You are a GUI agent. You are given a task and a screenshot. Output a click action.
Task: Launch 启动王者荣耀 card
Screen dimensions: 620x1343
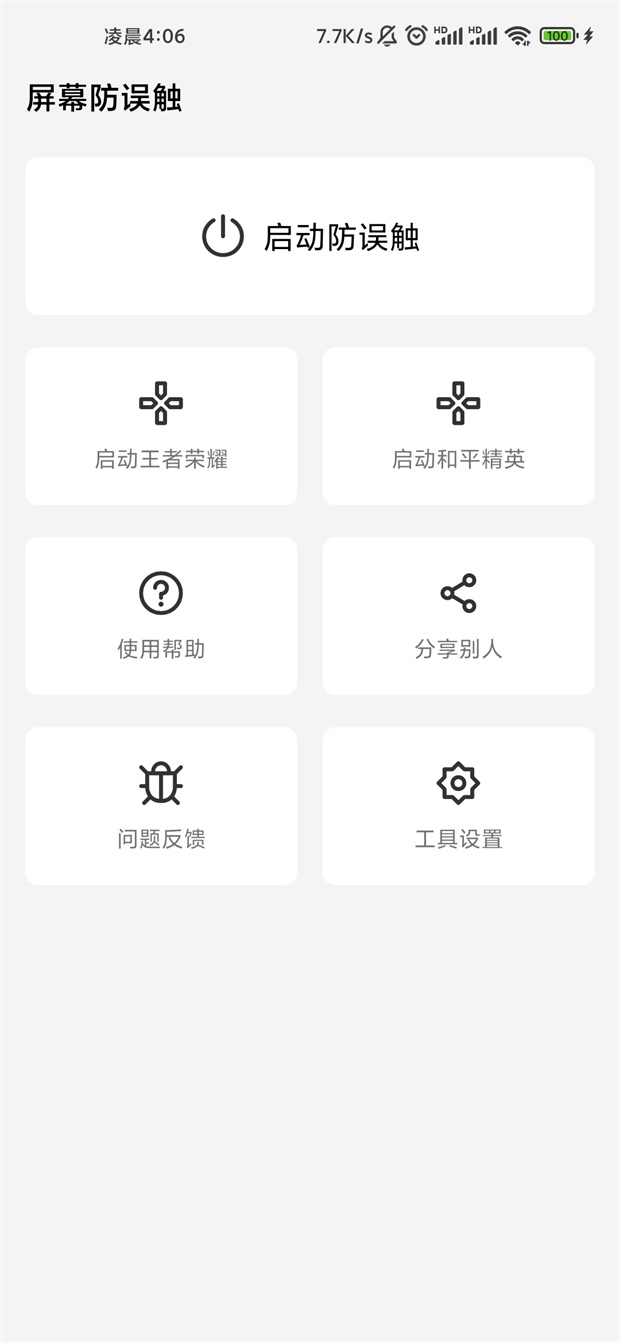pos(161,427)
